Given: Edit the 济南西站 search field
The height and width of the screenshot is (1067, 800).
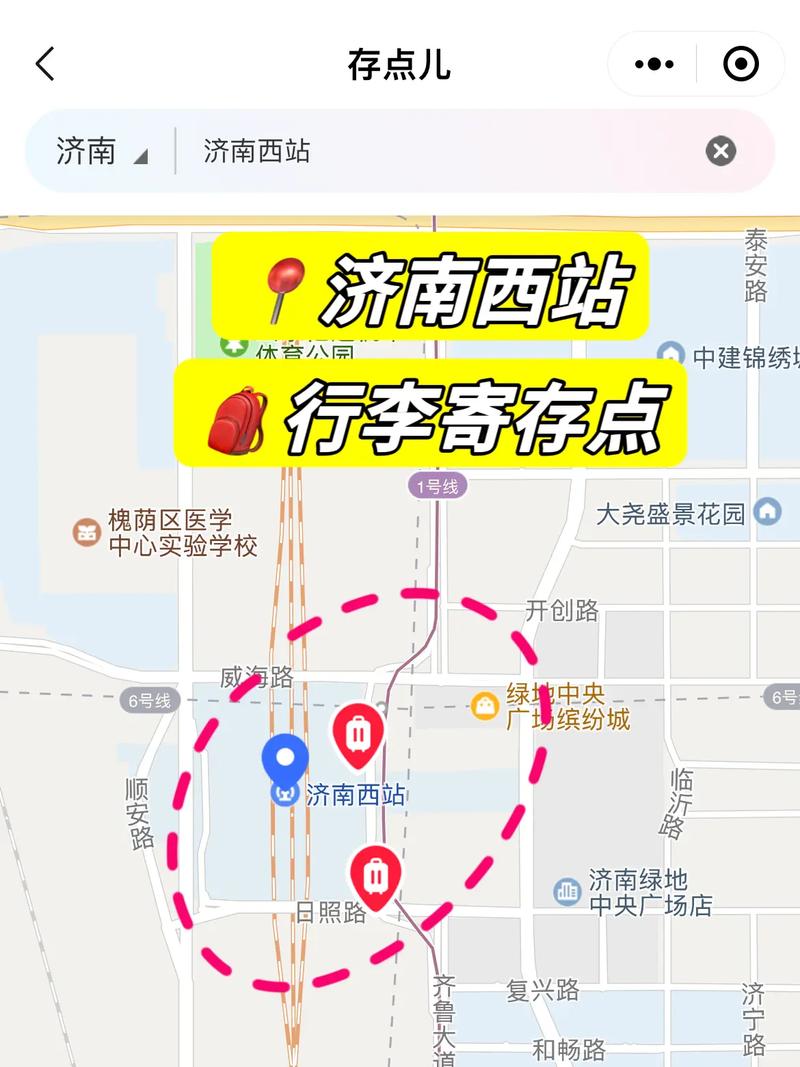Looking at the screenshot, I should tap(440, 152).
